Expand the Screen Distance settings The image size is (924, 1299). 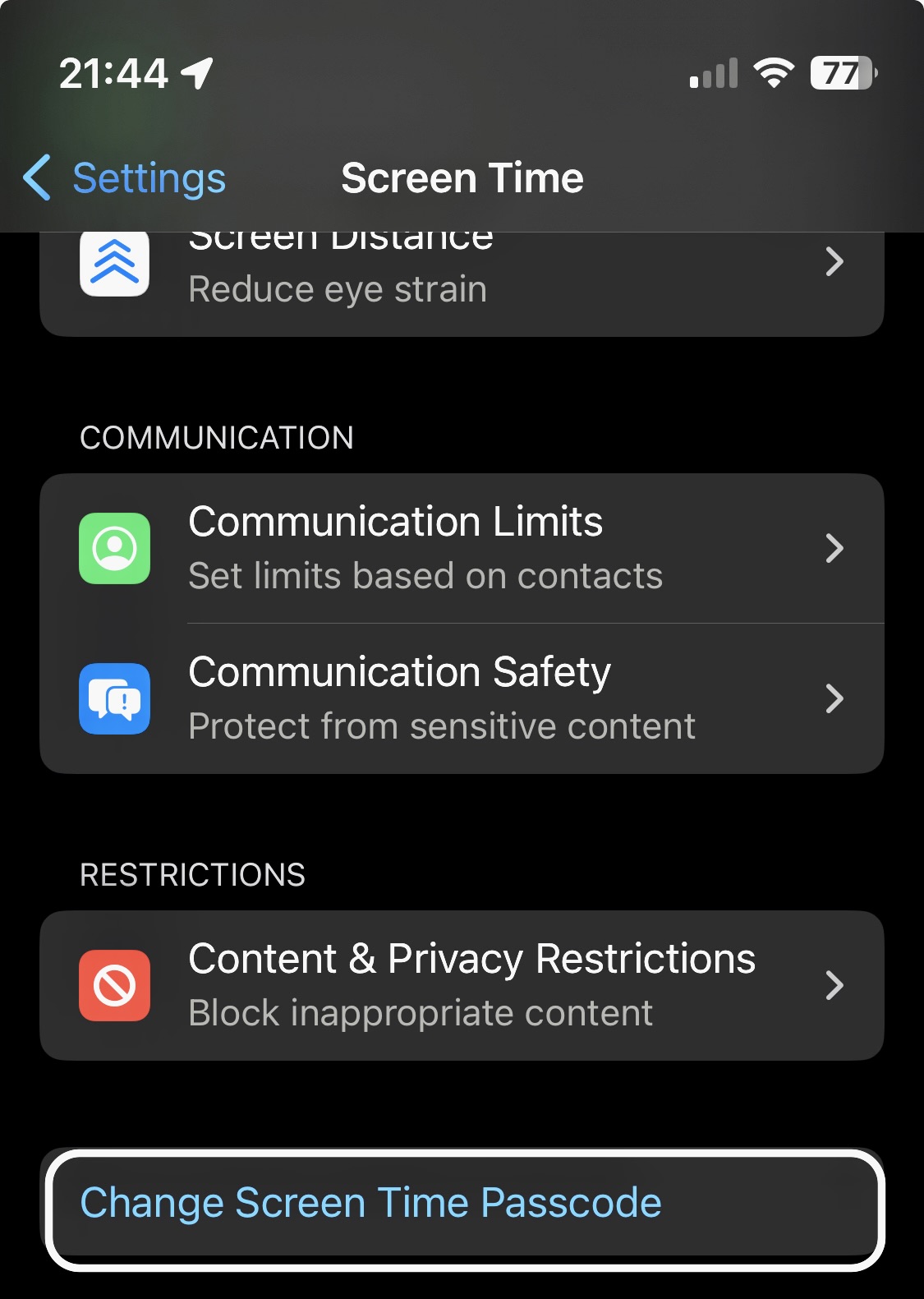click(835, 261)
